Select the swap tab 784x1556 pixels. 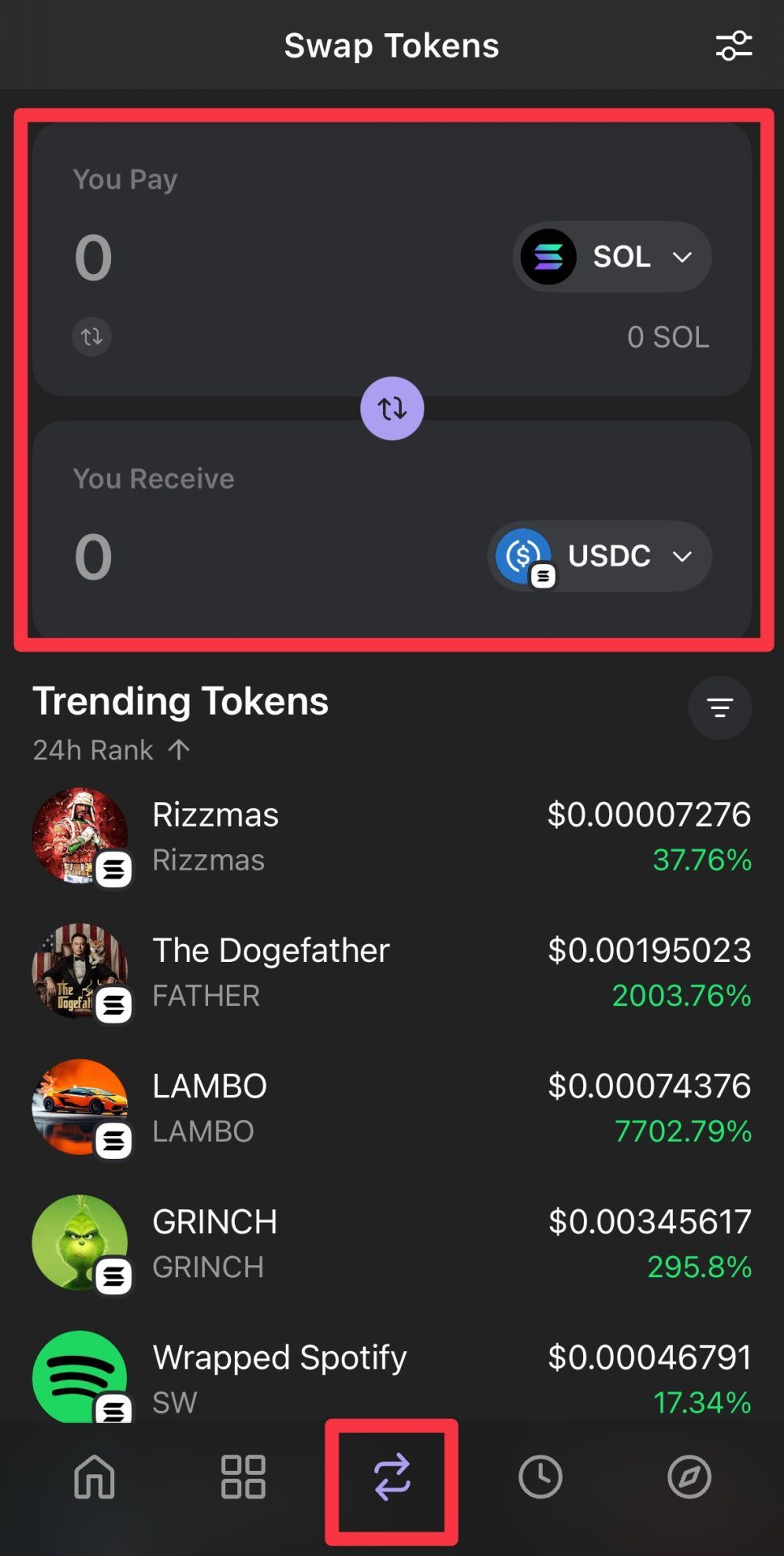(392, 1478)
